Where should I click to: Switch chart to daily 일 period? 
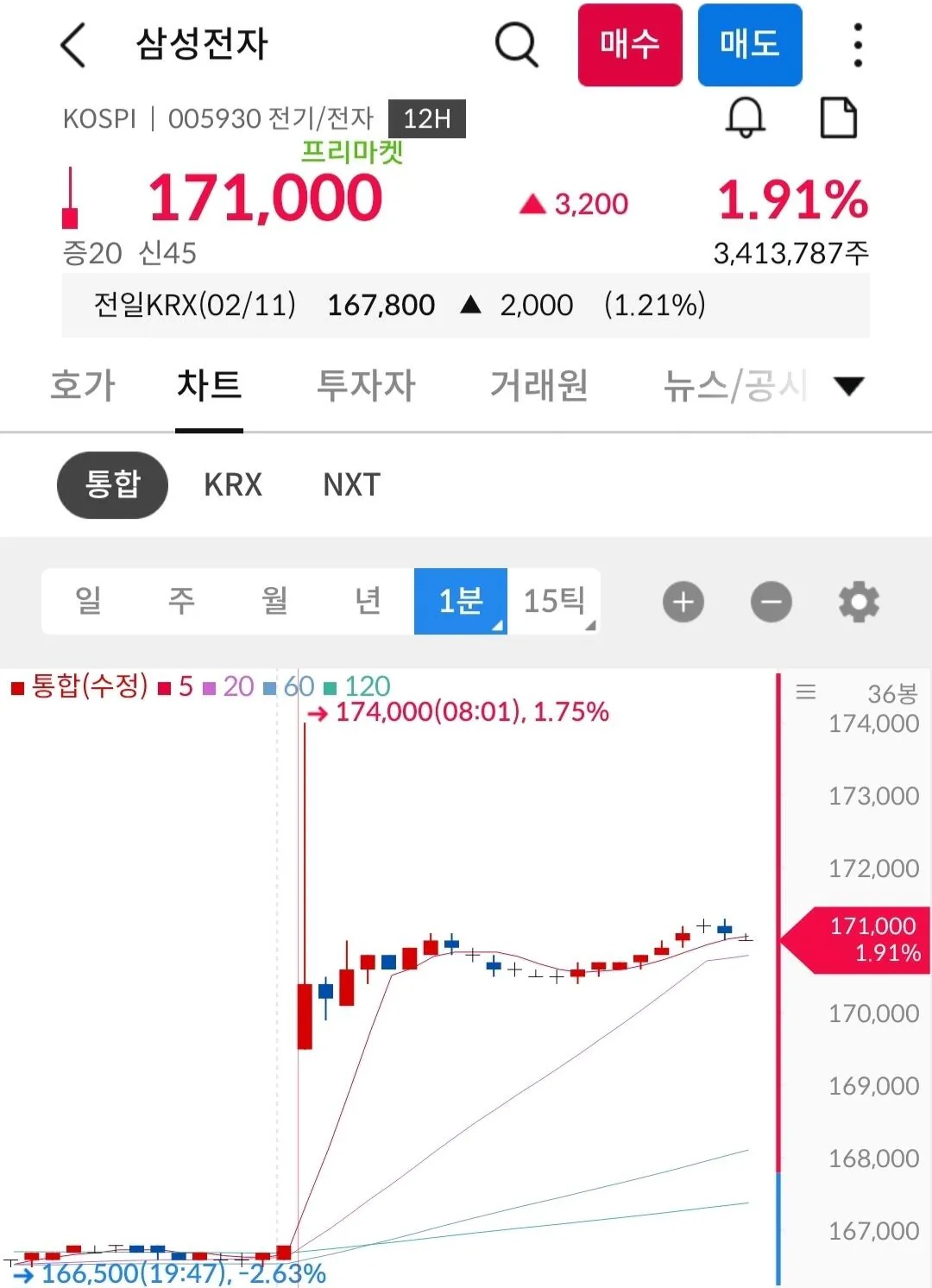click(x=88, y=601)
